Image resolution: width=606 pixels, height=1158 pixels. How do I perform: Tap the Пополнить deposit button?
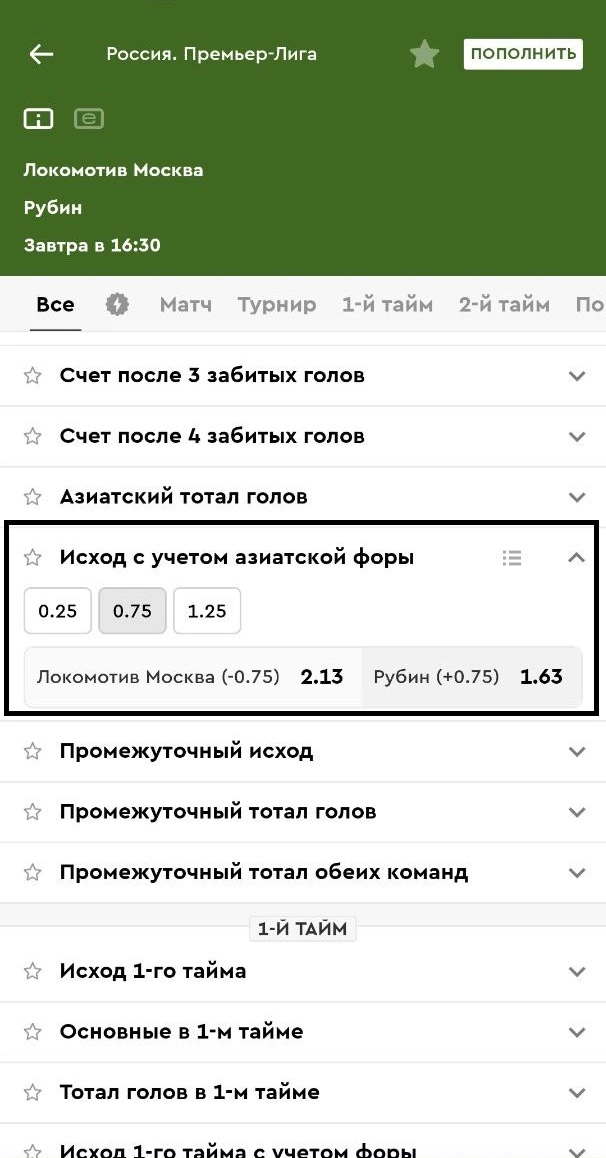pos(522,54)
